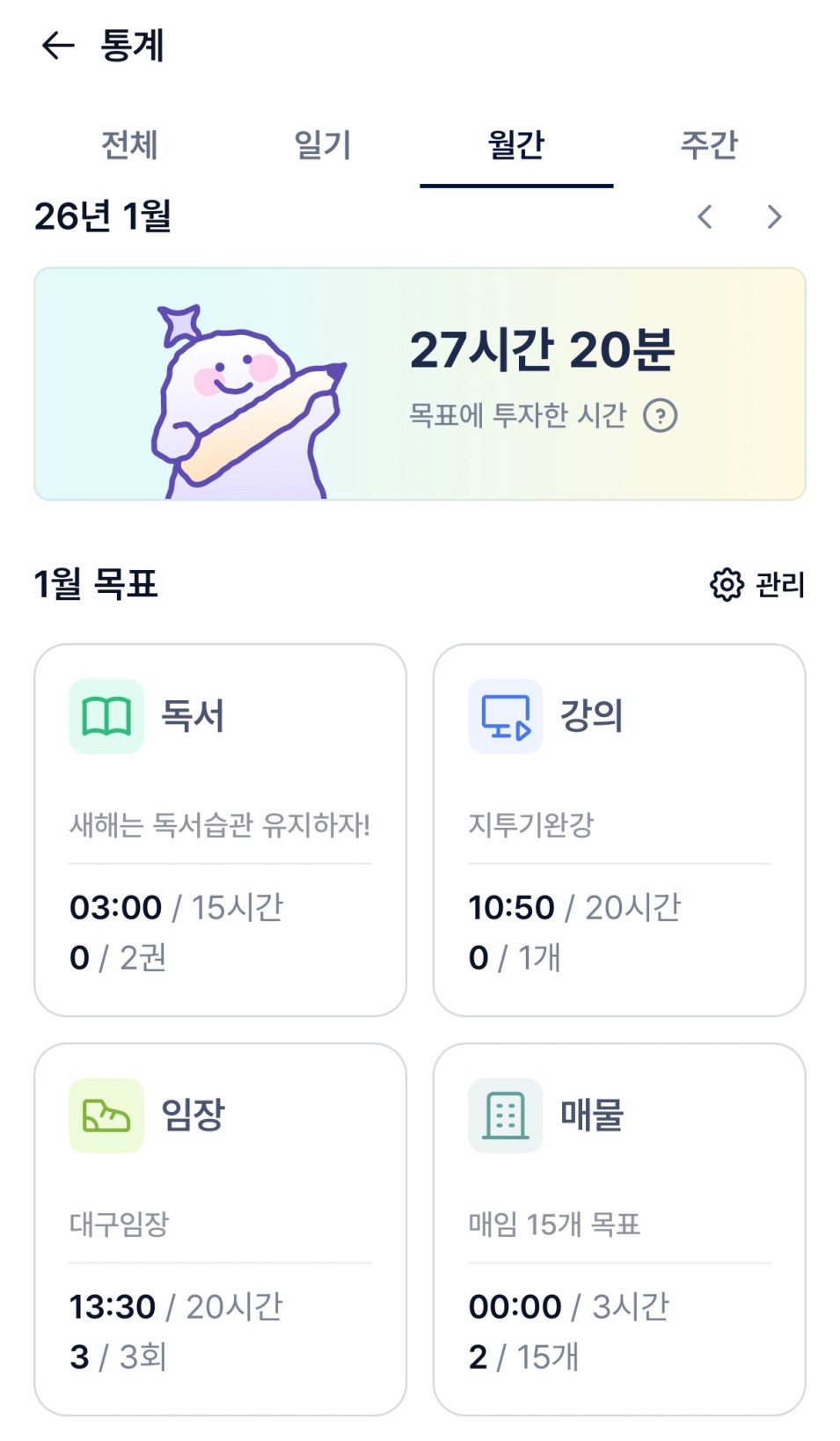
Task: Open the 임장 goal card
Action: point(220,1229)
